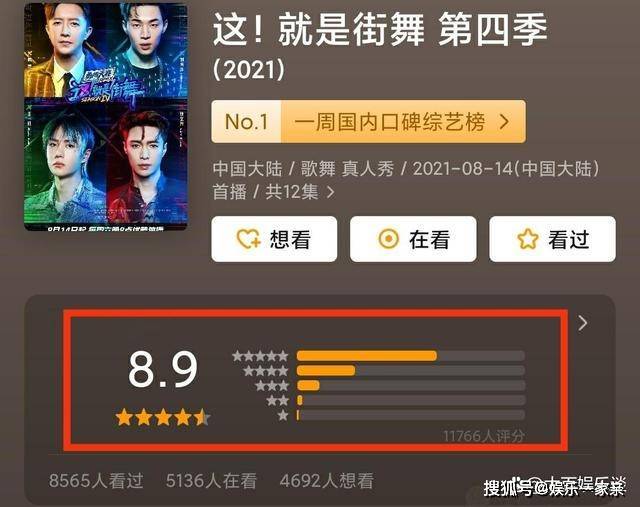Expand show details next to 共12集
This screenshot has height=507, width=640.
tap(331, 192)
